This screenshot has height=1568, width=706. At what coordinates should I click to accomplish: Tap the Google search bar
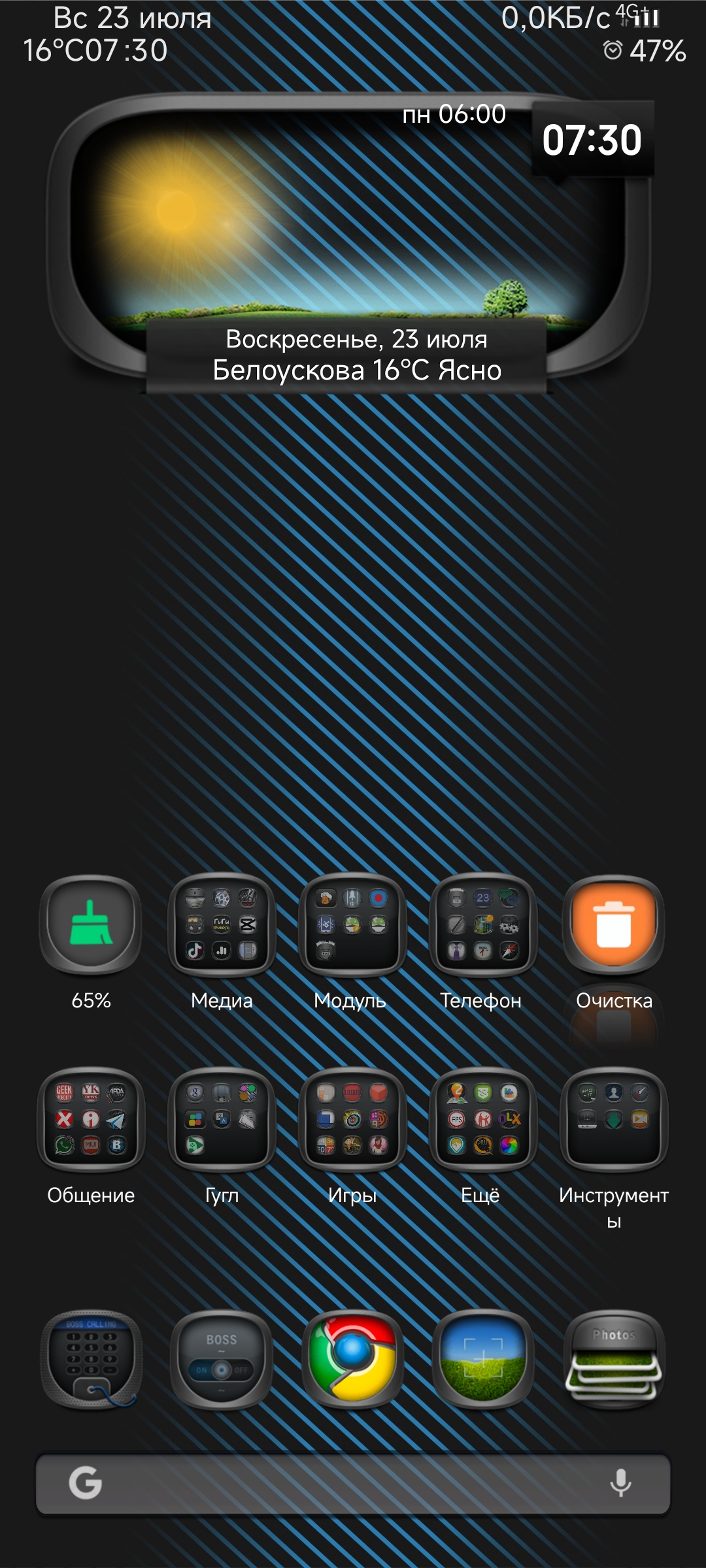[353, 1483]
